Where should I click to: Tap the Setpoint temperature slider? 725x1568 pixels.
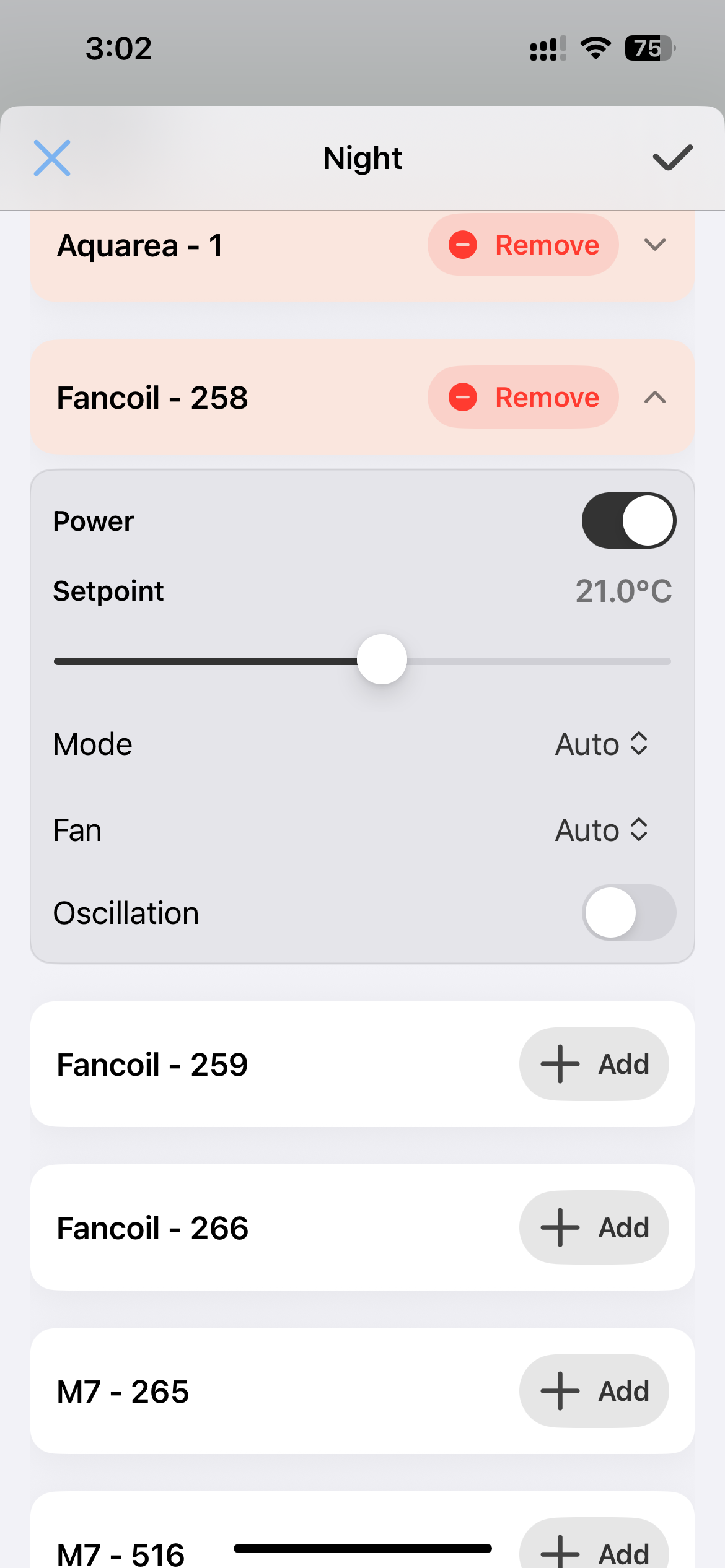click(x=382, y=660)
